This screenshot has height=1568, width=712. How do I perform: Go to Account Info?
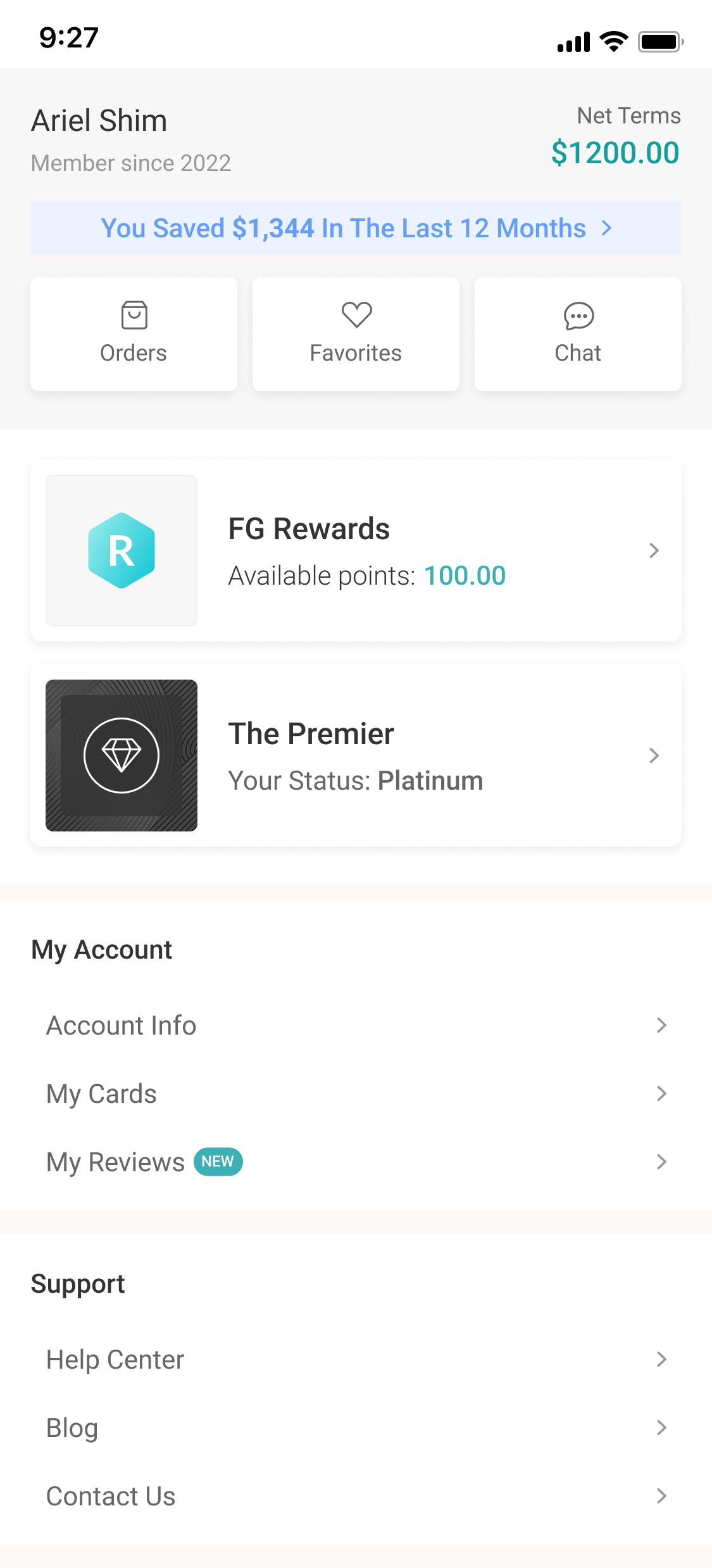pyautogui.click(x=356, y=1025)
